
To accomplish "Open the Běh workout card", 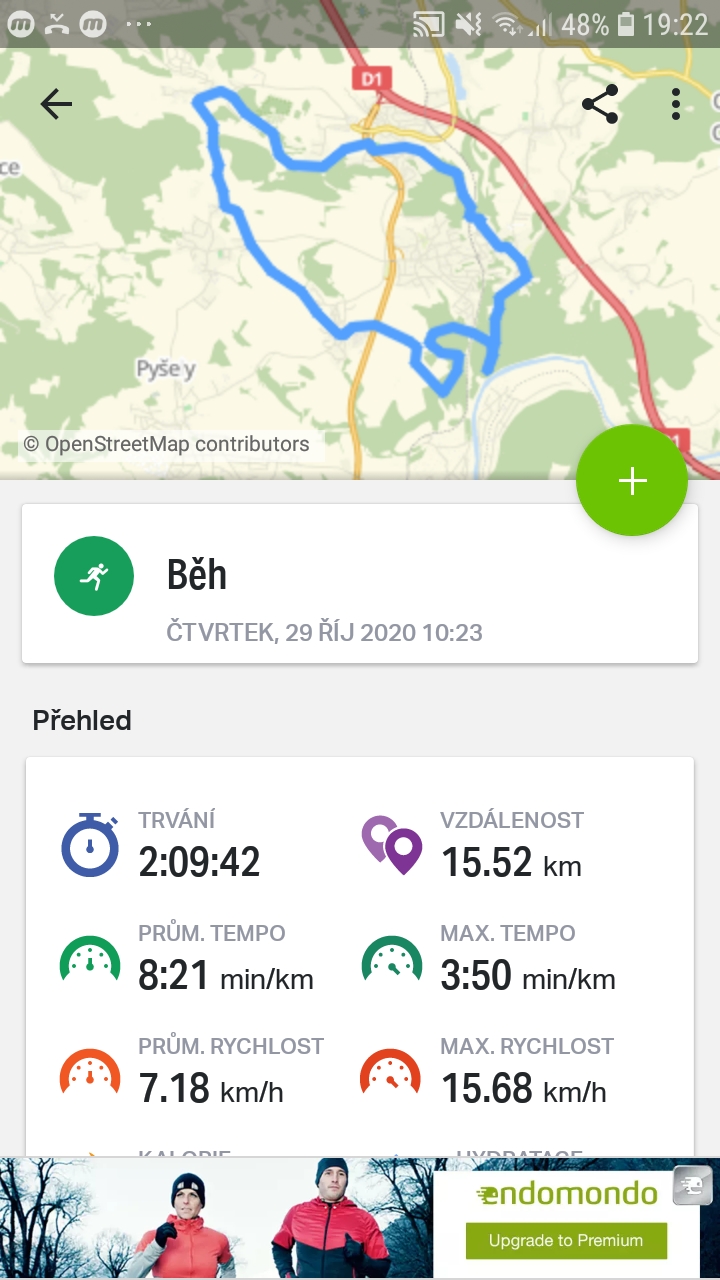I will pyautogui.click(x=360, y=584).
